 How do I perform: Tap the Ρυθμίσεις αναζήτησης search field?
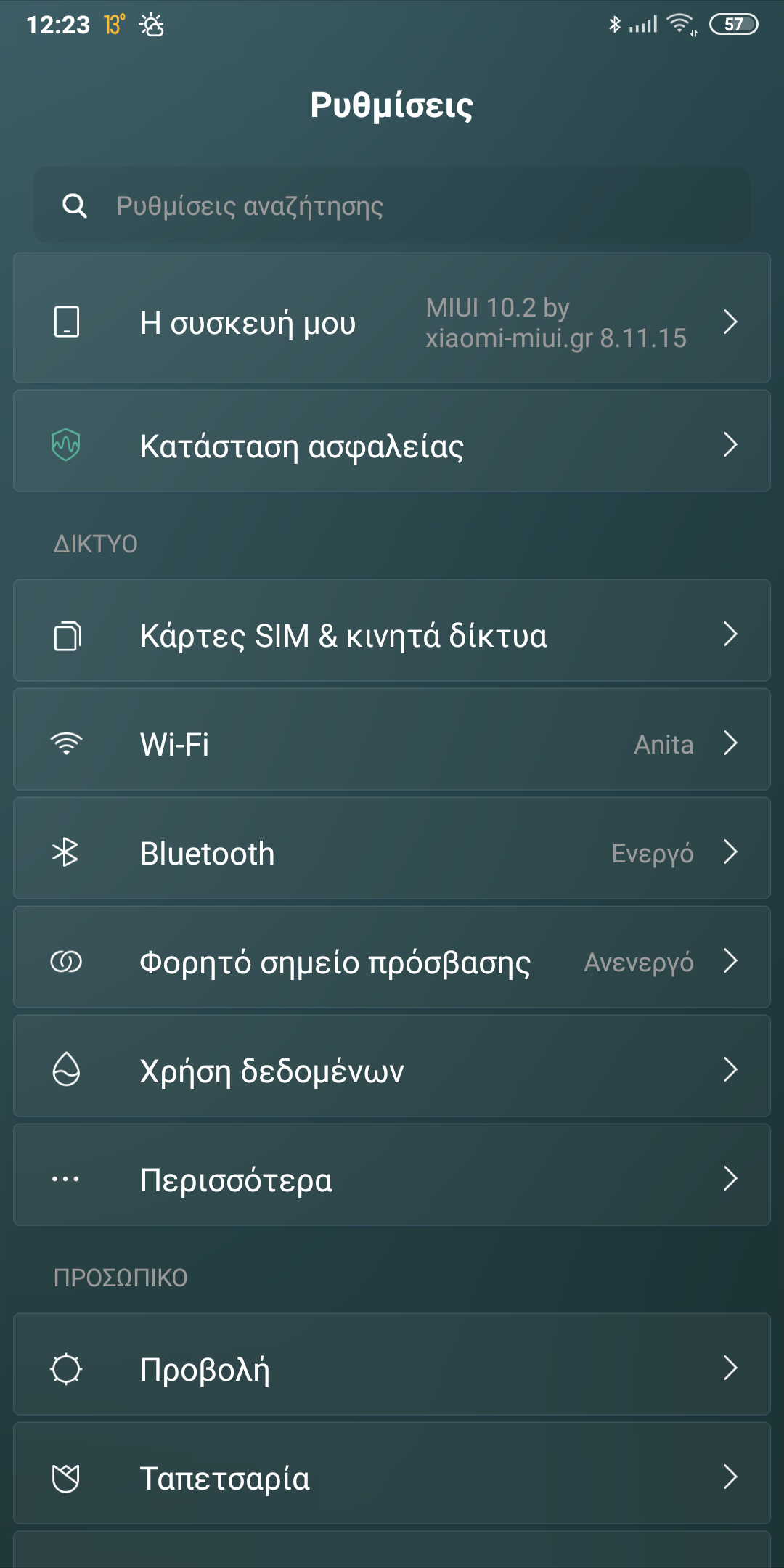(392, 206)
